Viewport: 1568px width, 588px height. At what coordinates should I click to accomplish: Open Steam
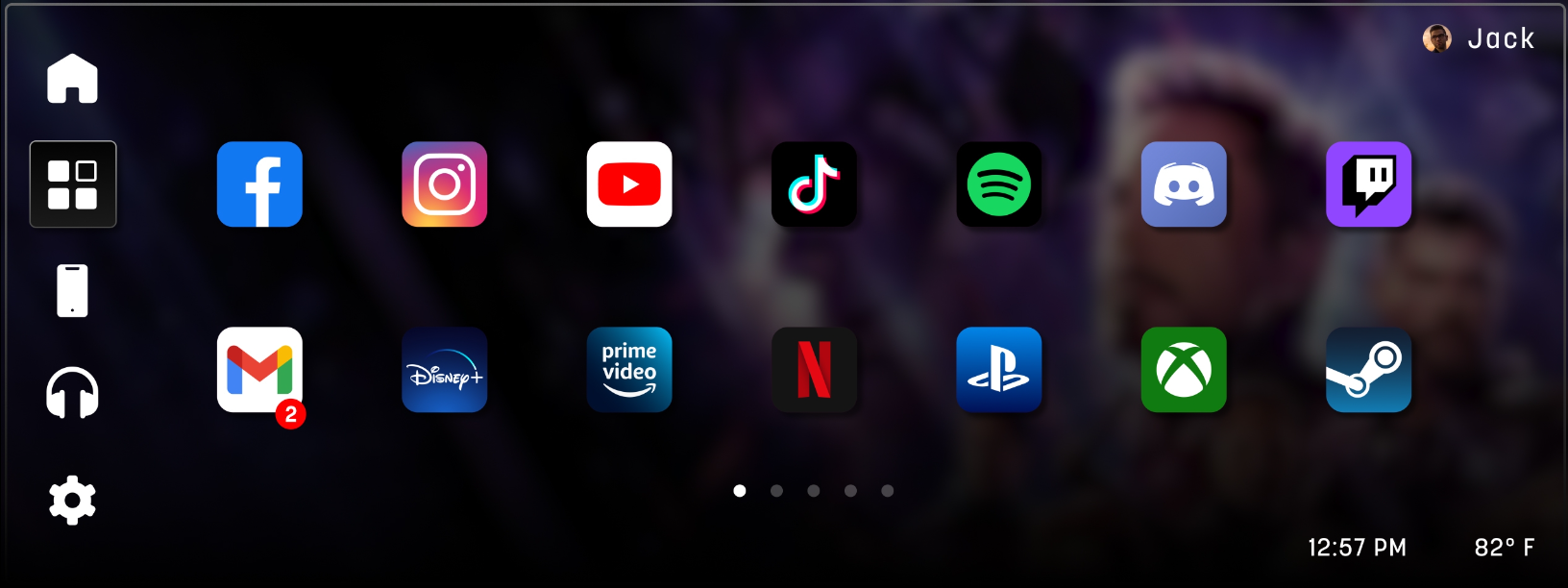pyautogui.click(x=1368, y=370)
